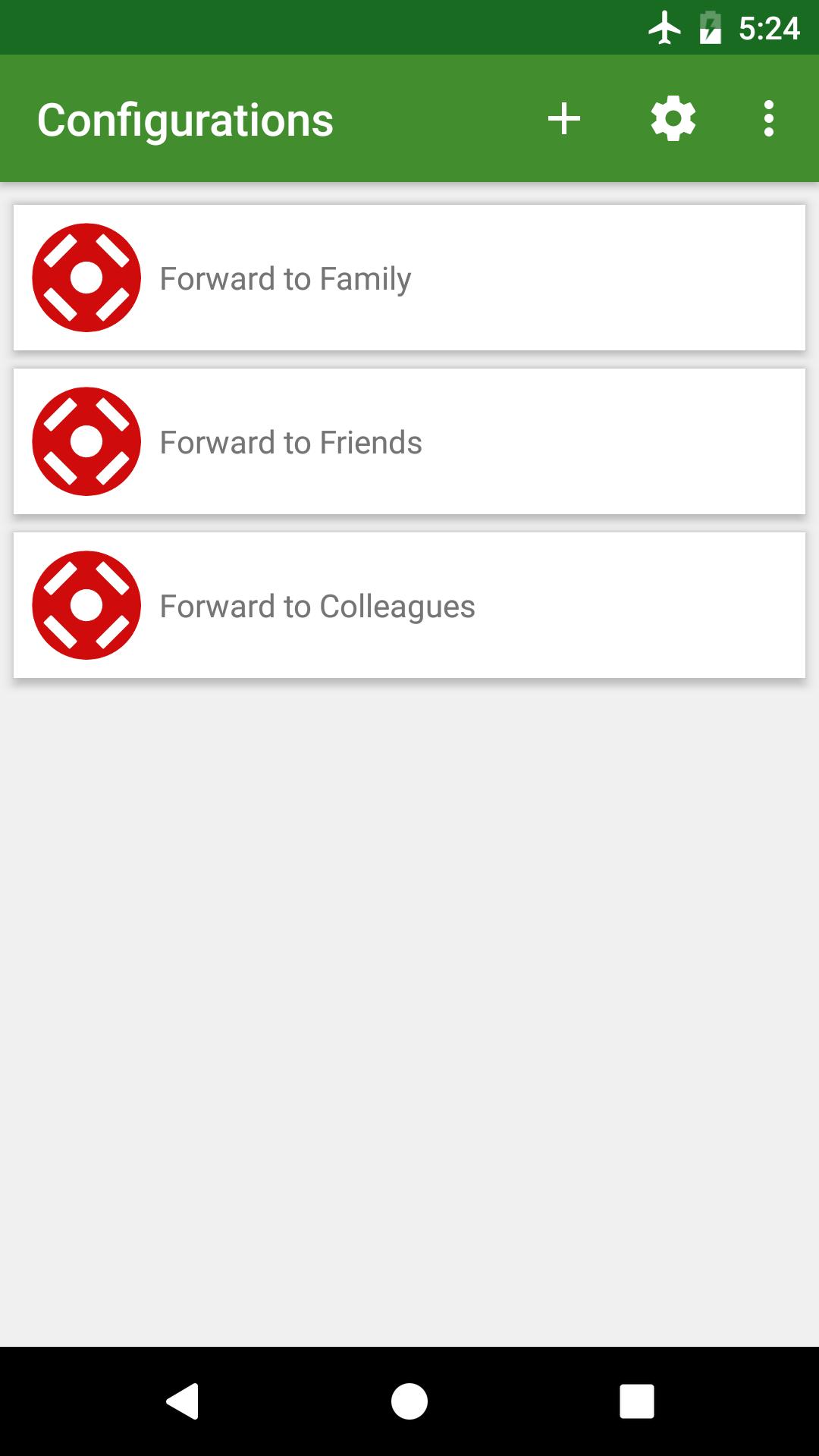Tap the clock showing 5:24
This screenshot has width=819, height=1456.
click(768, 28)
